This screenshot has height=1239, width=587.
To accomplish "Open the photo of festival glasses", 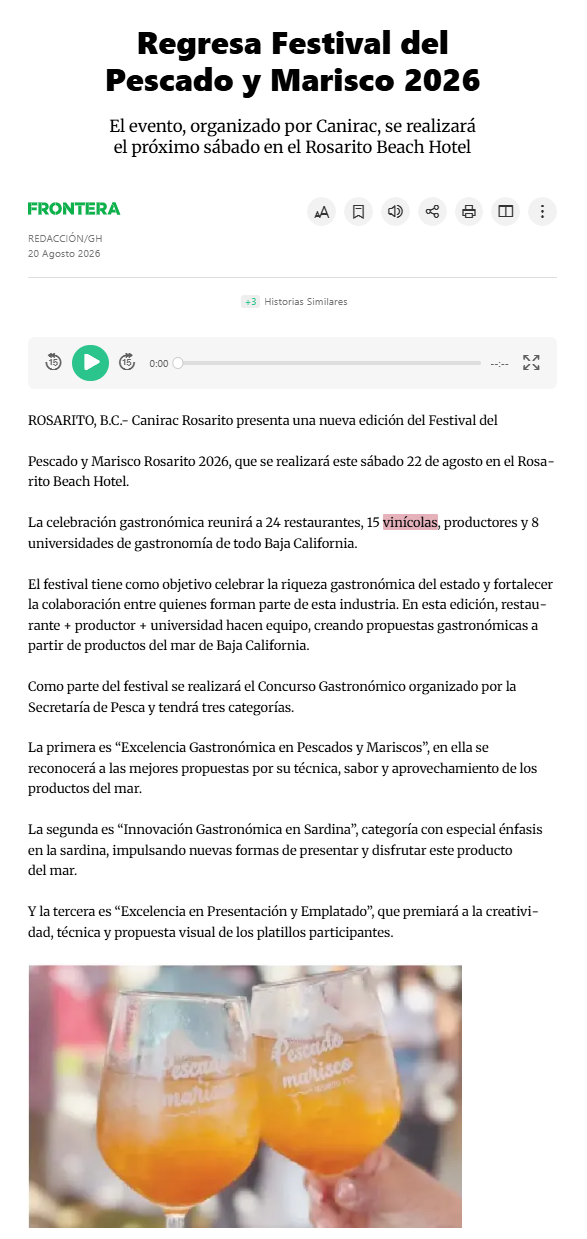I will tap(245, 1097).
